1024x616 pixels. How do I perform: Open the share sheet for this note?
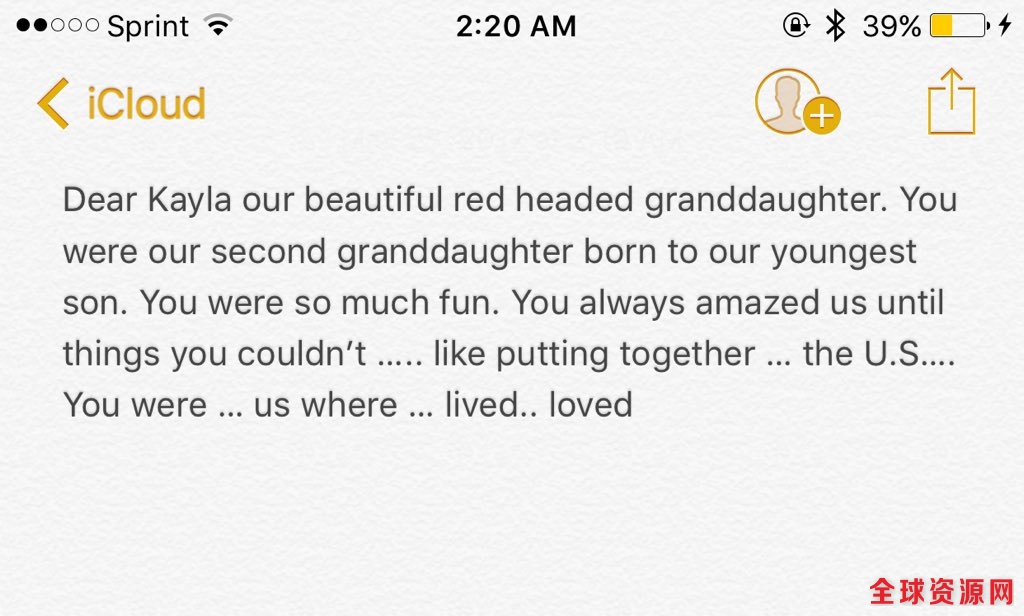pyautogui.click(x=950, y=102)
